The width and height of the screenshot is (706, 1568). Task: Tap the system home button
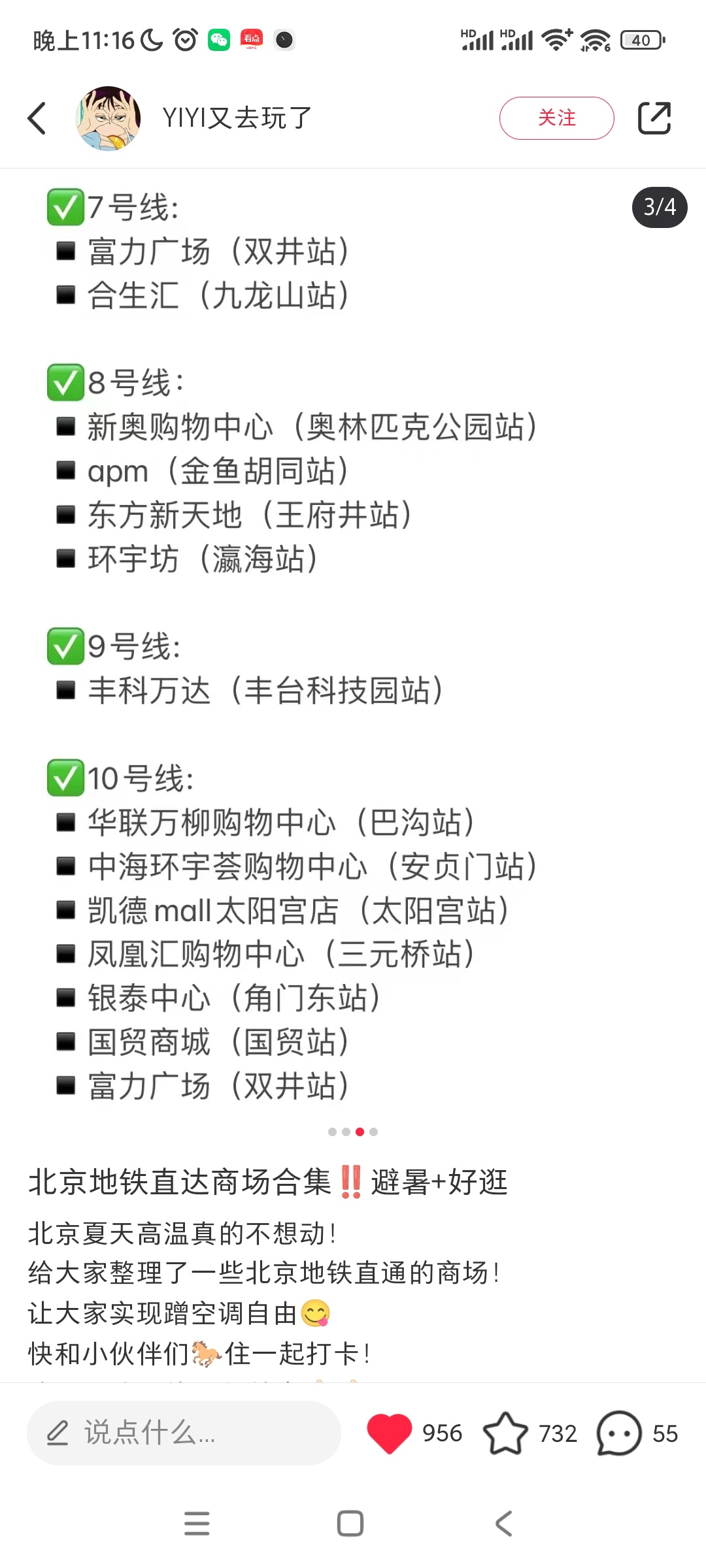[x=350, y=1524]
